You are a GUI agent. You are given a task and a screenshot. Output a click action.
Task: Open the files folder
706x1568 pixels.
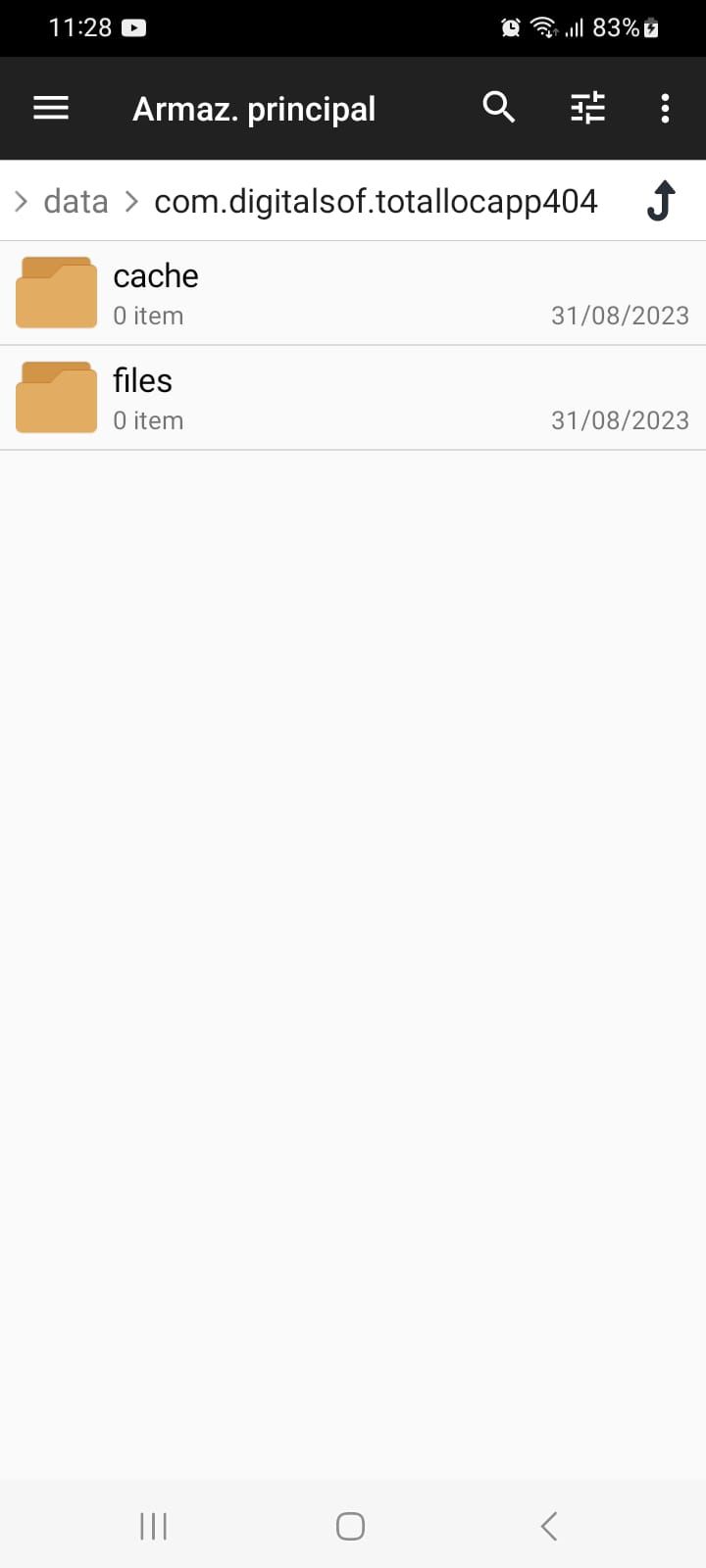pyautogui.click(x=352, y=398)
